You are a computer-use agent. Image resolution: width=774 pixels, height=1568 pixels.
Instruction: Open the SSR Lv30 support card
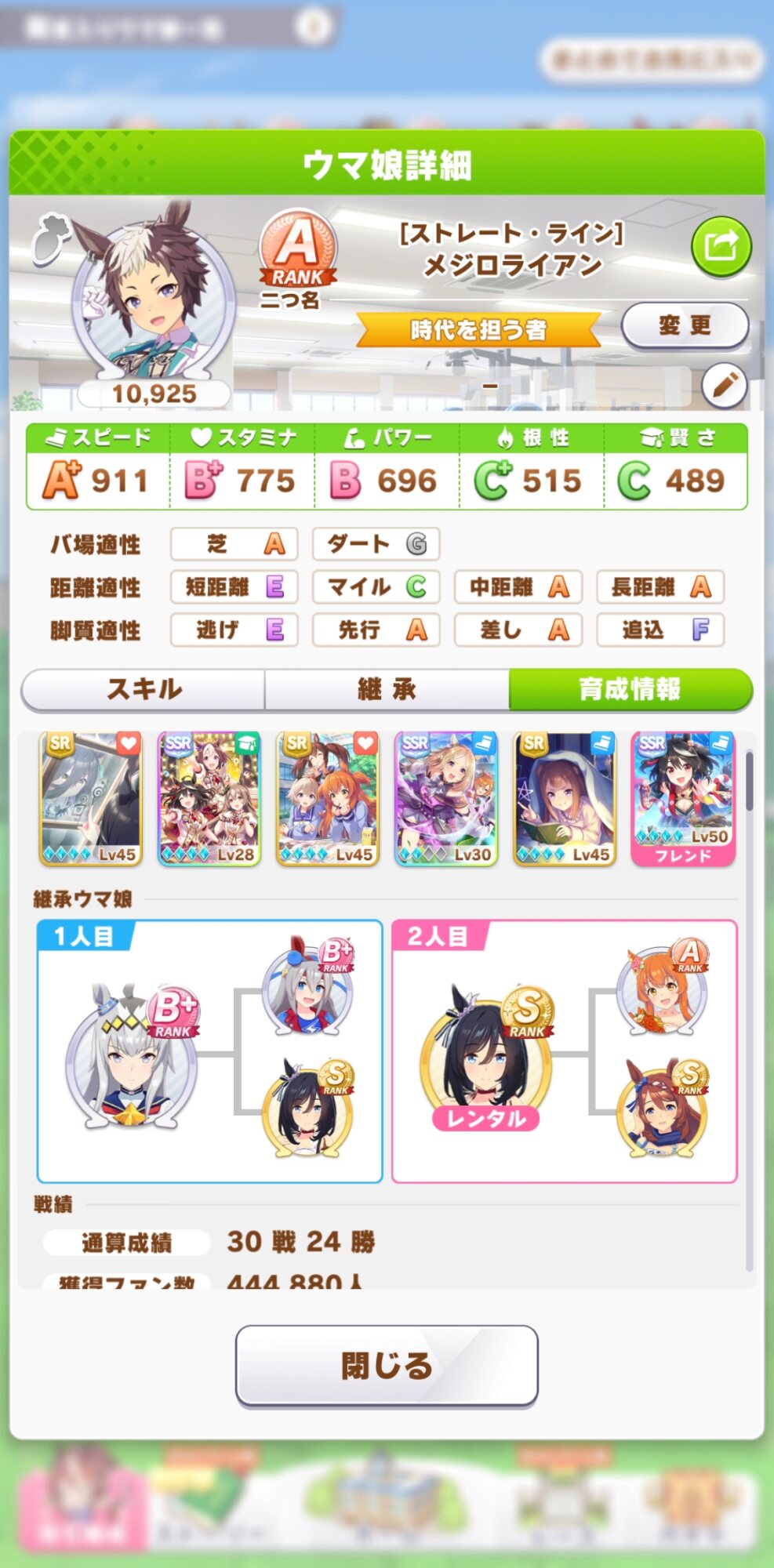tap(445, 799)
